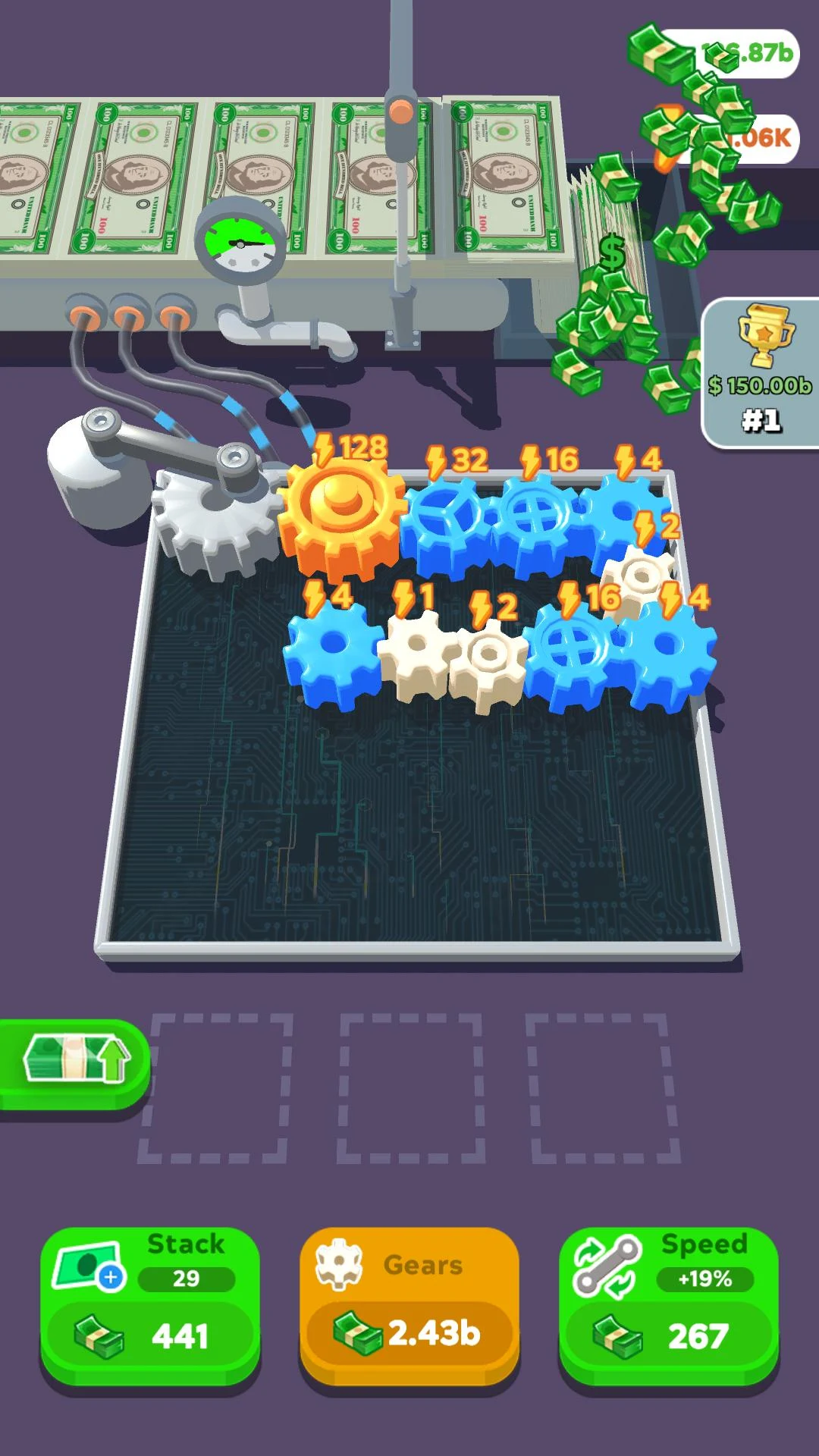This screenshot has width=819, height=1456.
Task: Open the trophy leaderboard panel
Action: [x=761, y=373]
